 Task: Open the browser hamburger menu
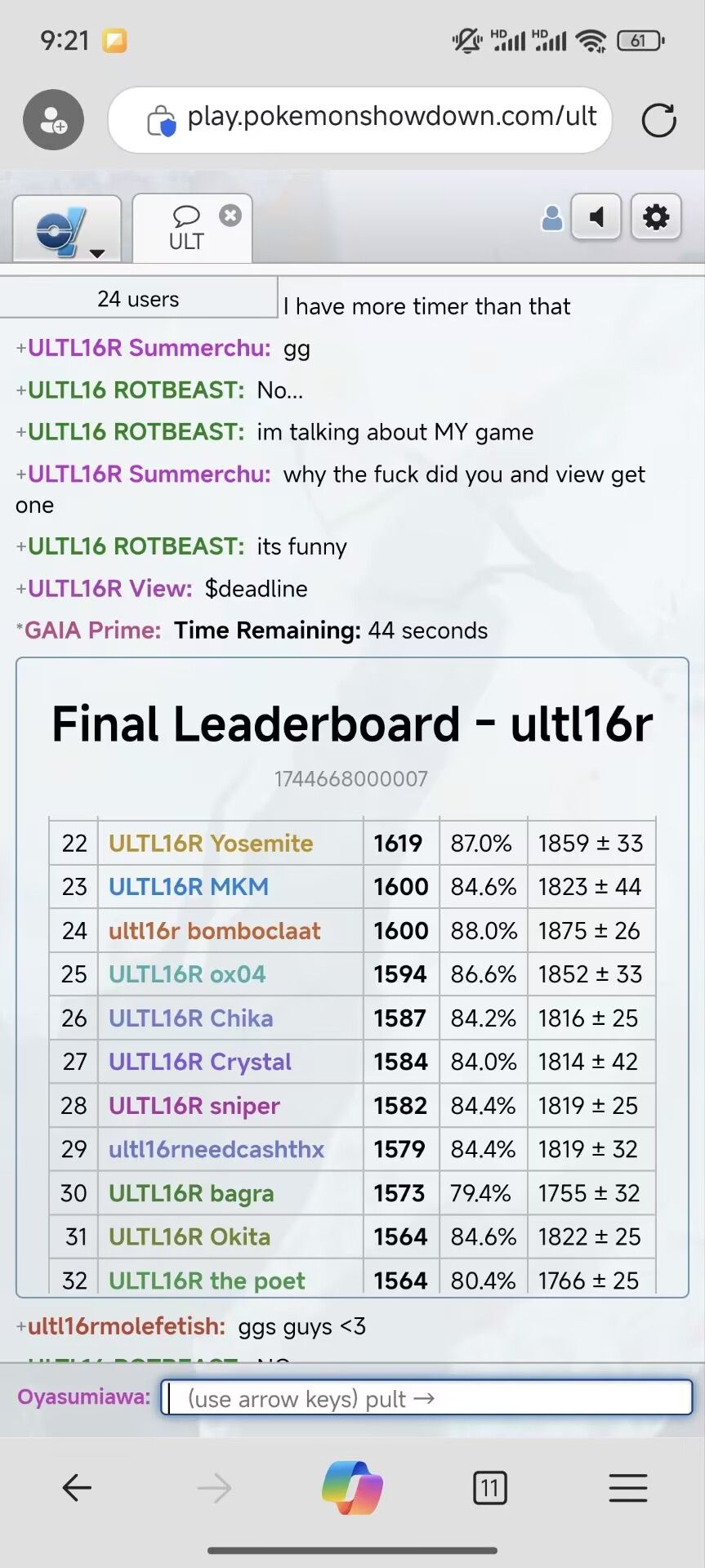[x=627, y=1488]
